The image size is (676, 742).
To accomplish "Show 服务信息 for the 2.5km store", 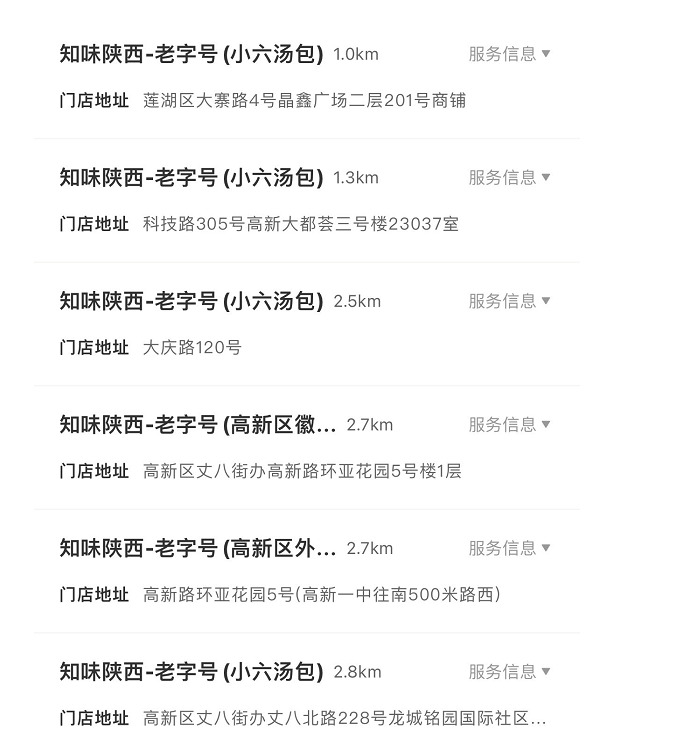I will point(509,301).
